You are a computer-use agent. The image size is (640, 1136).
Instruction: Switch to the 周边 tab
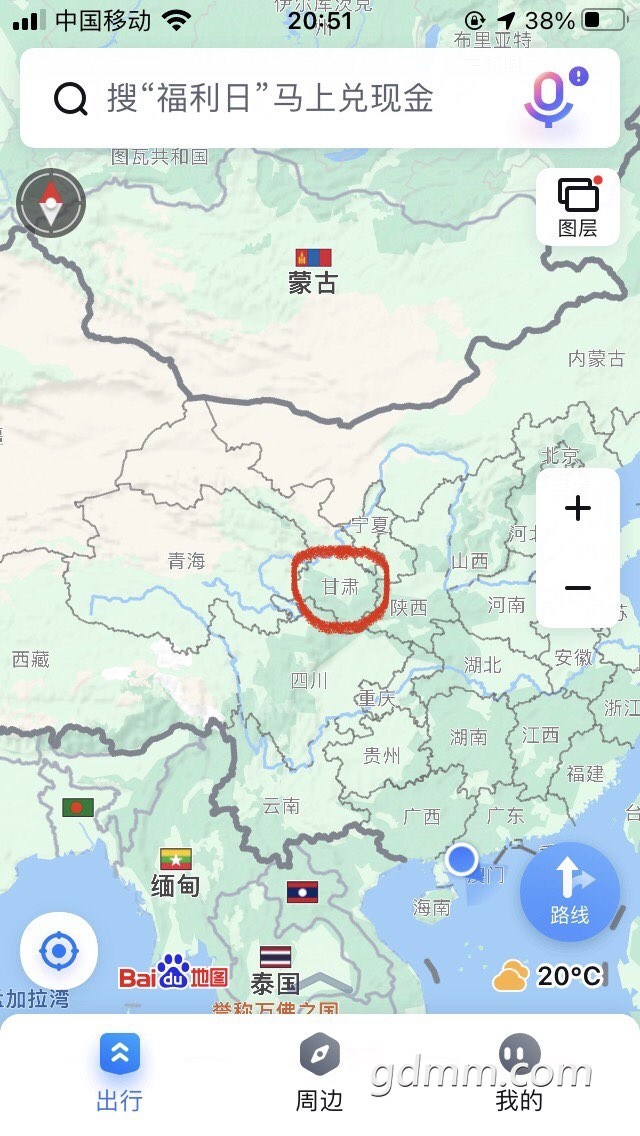click(319, 1072)
